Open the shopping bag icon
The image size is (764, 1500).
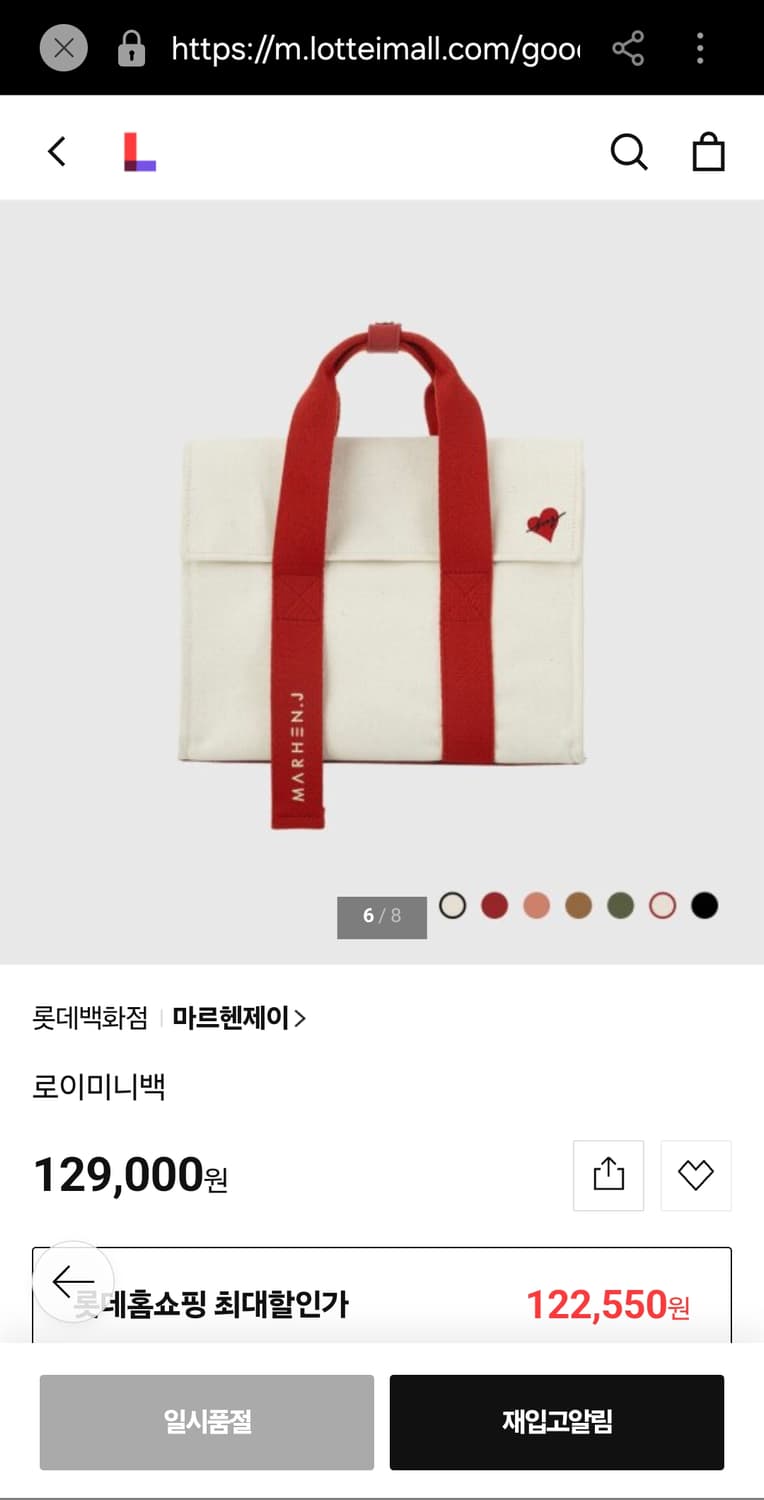tap(709, 152)
